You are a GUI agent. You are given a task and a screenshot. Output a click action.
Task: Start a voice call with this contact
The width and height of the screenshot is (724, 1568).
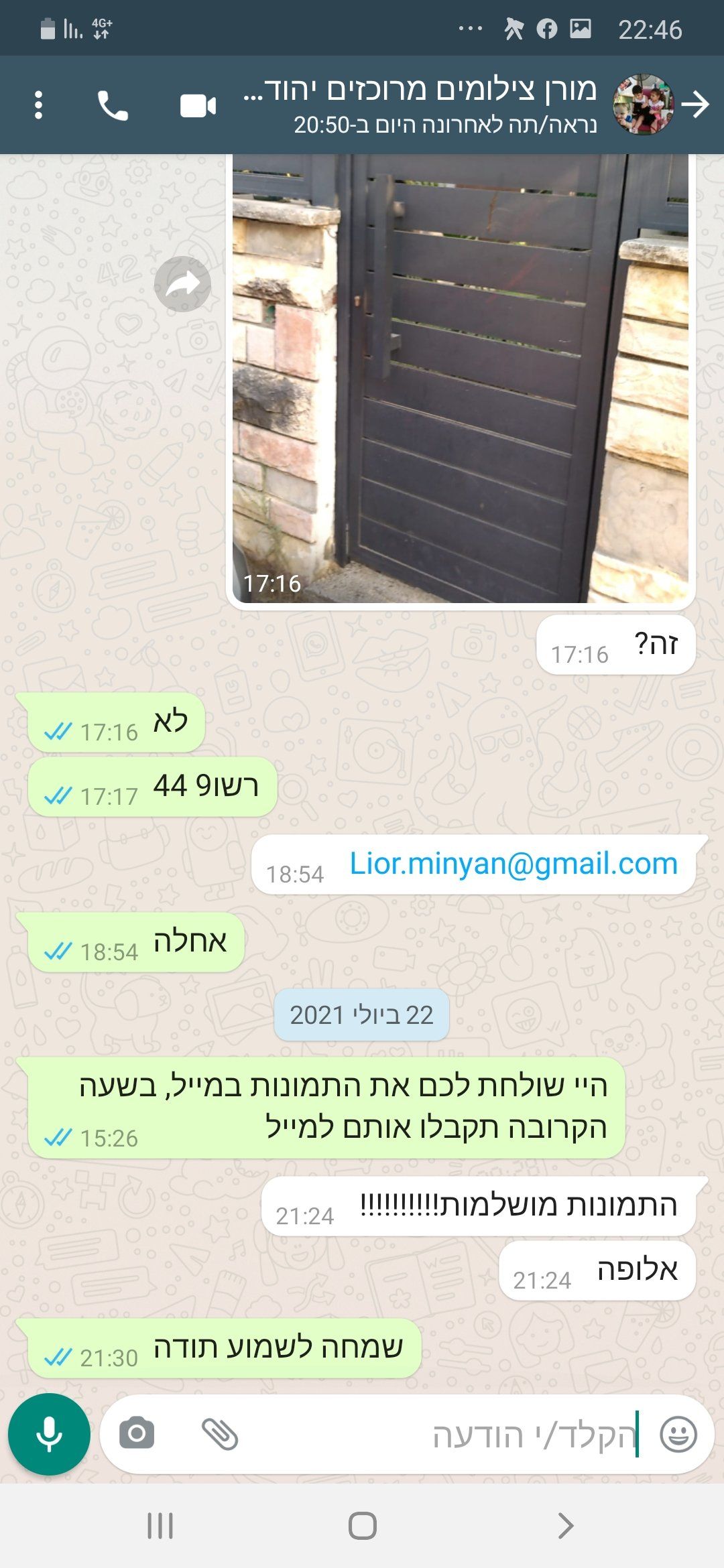(x=113, y=105)
